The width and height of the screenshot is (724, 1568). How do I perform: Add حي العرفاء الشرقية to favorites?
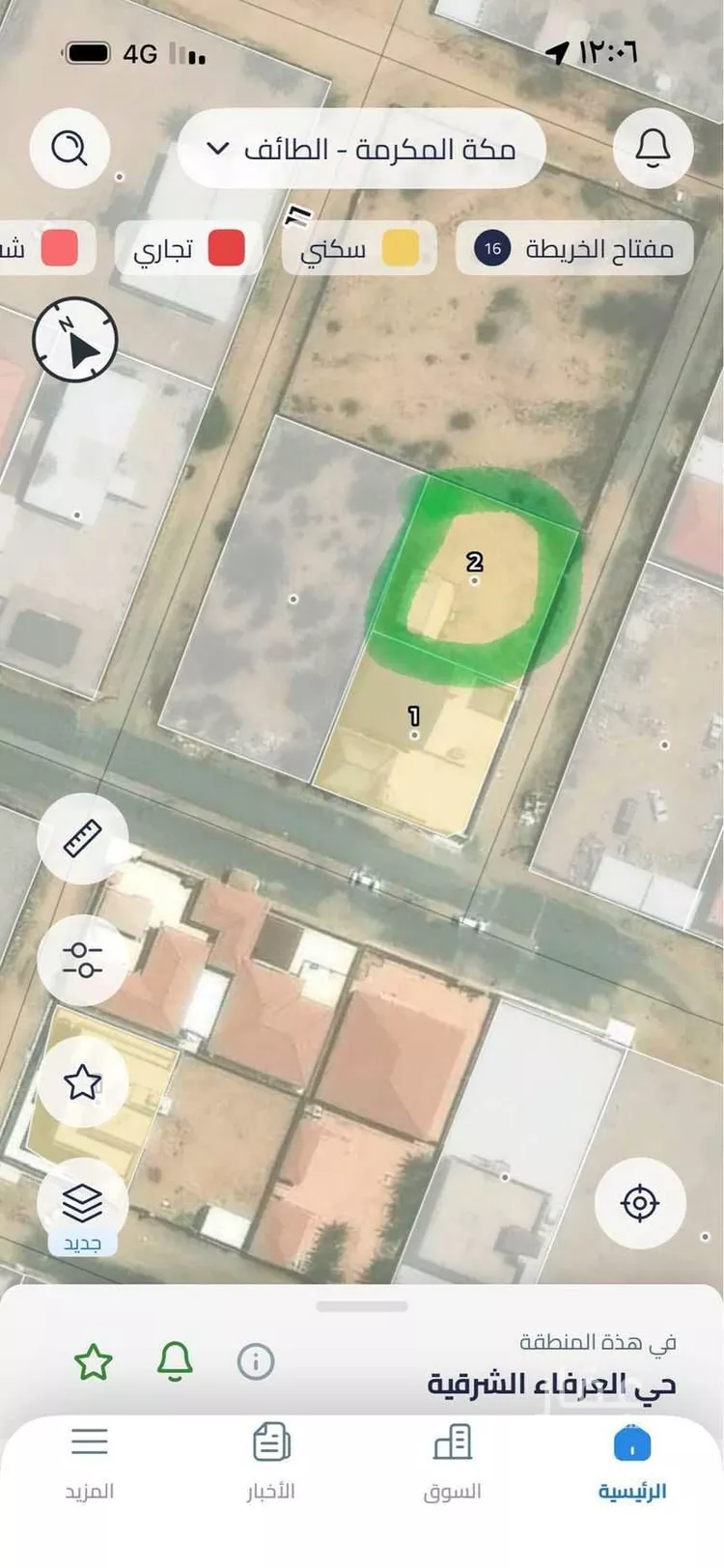click(x=94, y=1362)
